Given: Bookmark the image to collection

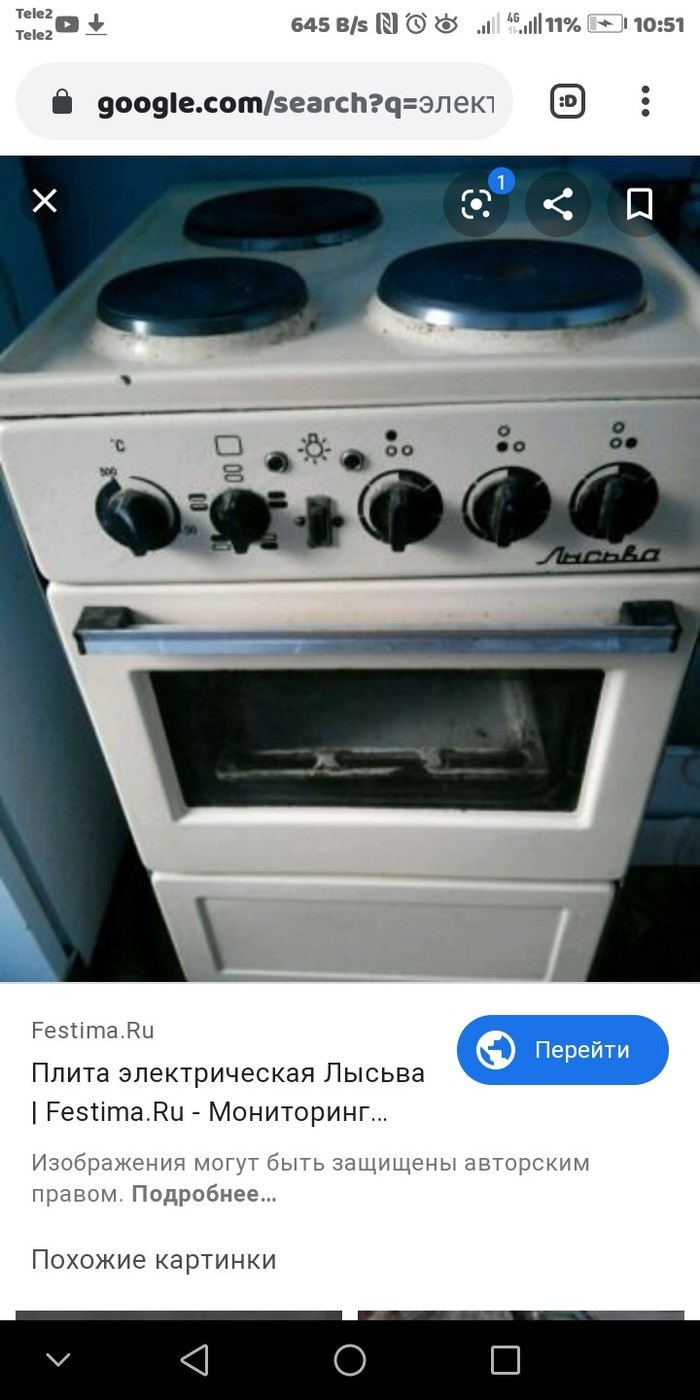Looking at the screenshot, I should (640, 204).
